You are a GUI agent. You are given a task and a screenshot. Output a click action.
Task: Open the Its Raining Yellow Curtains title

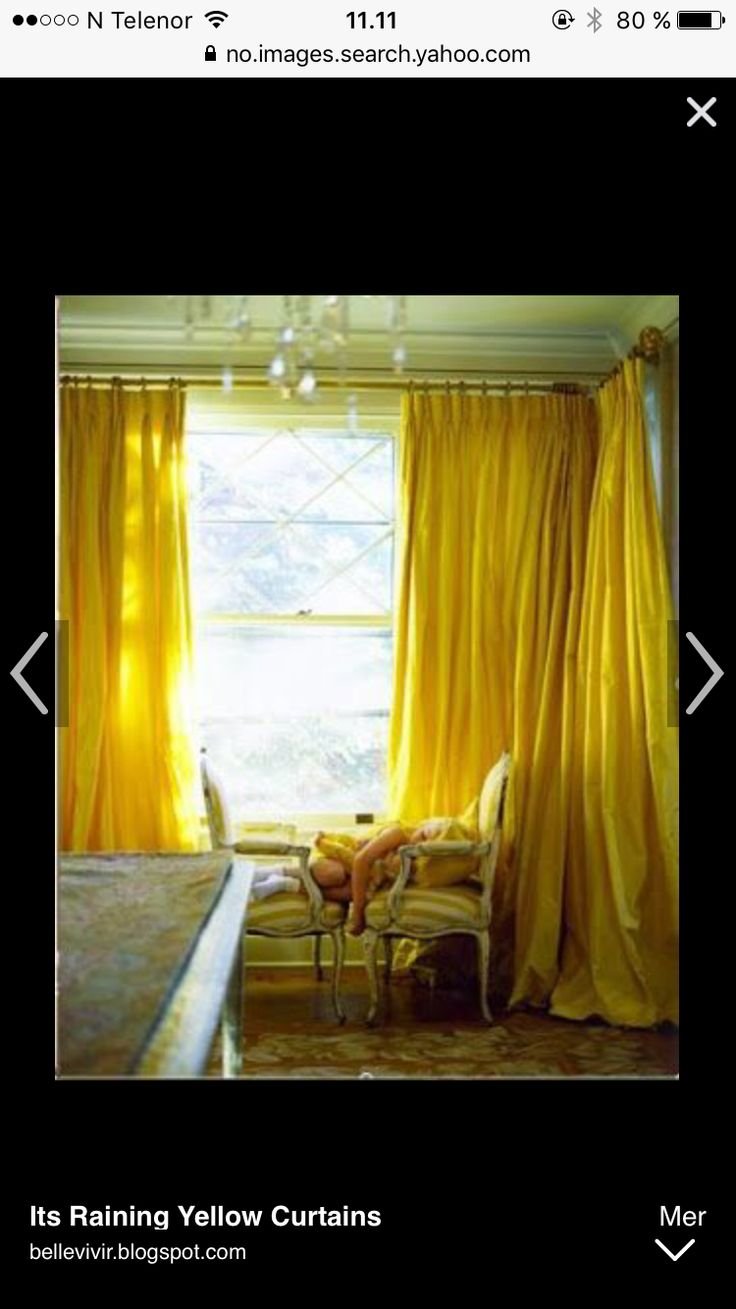pos(205,1216)
